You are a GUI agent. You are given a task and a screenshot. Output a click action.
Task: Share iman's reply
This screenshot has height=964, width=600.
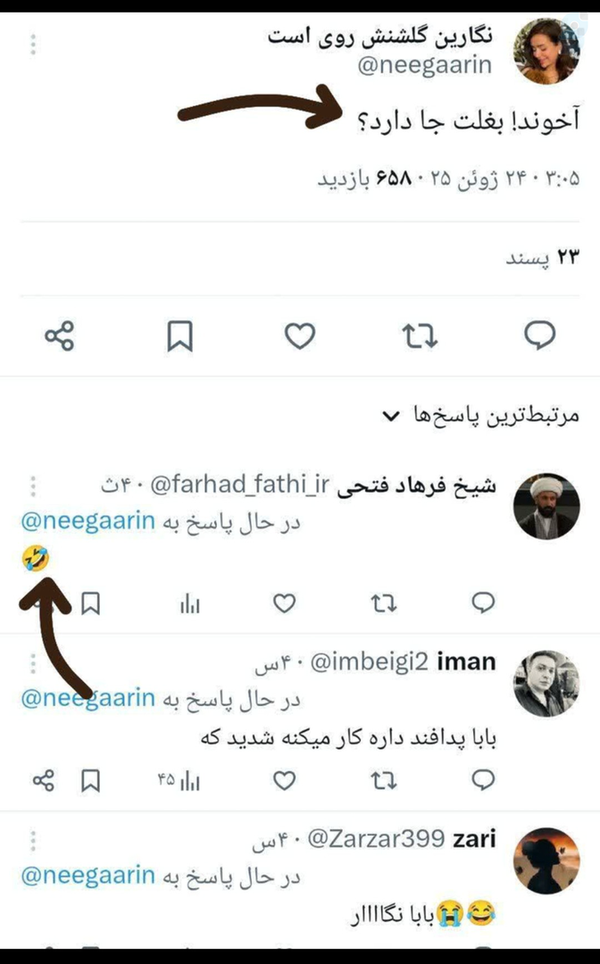point(43,781)
